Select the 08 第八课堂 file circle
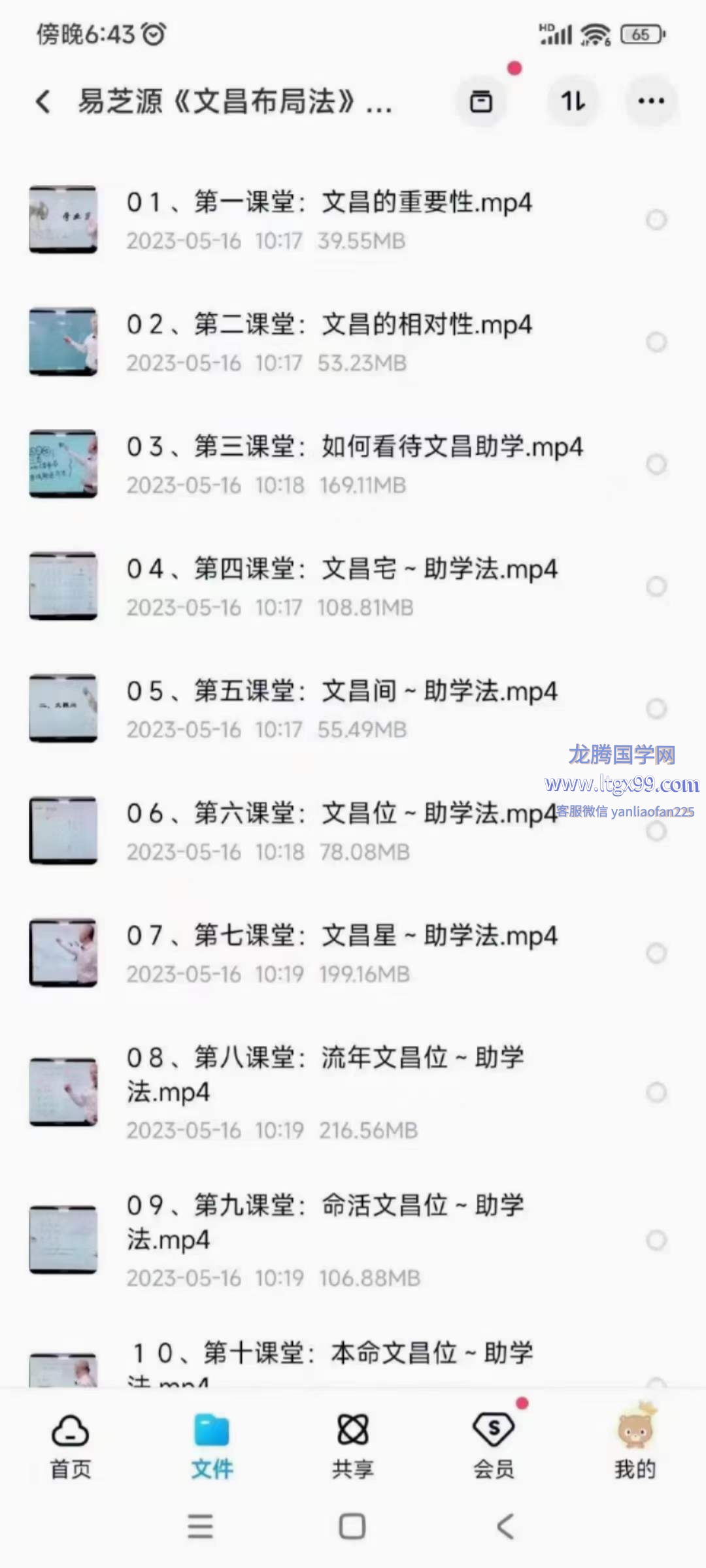 pos(656,1092)
